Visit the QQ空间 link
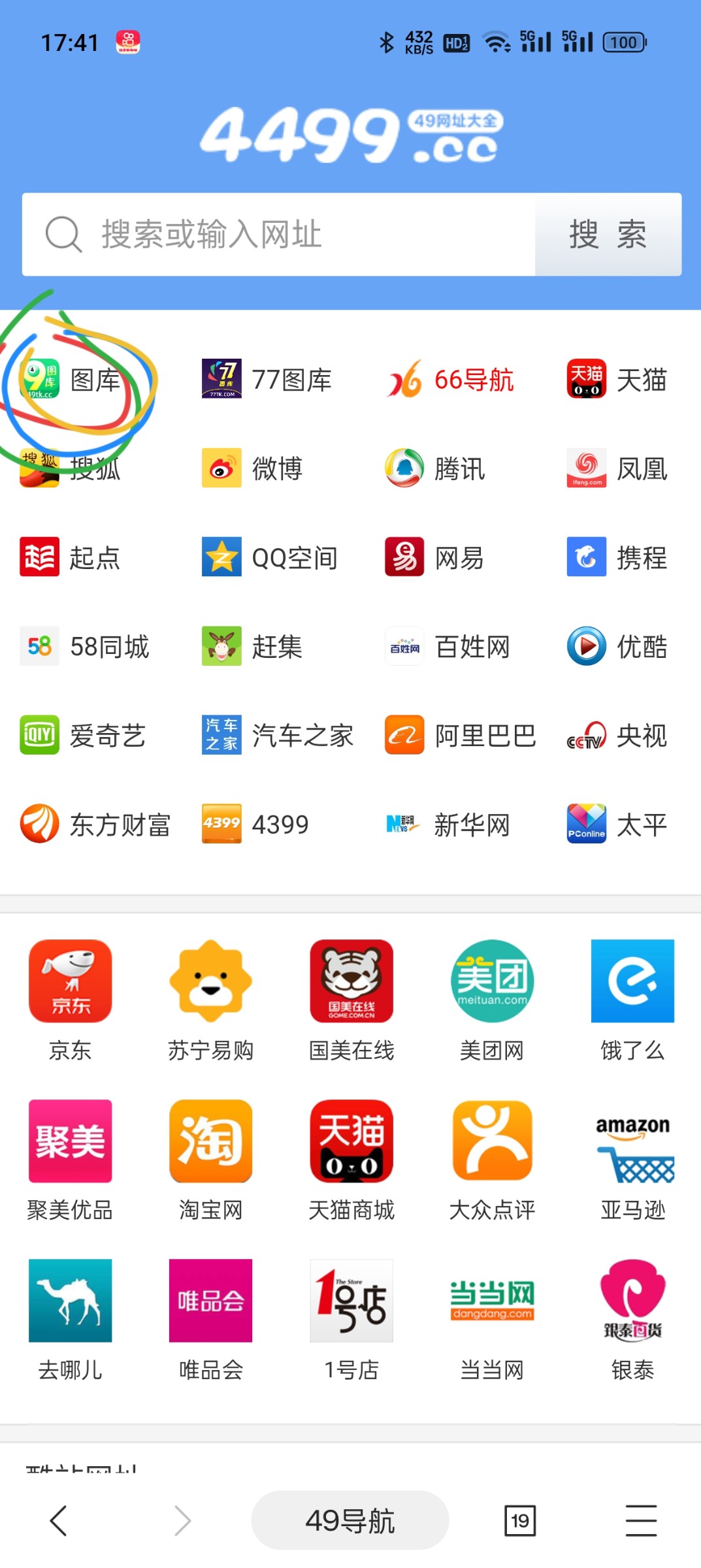701x1568 pixels. pyautogui.click(x=270, y=557)
